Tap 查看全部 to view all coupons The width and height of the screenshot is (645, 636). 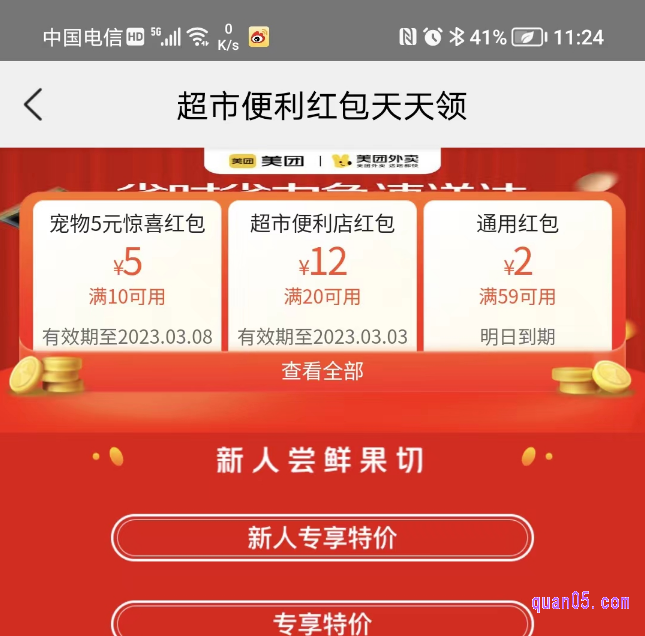pos(322,371)
